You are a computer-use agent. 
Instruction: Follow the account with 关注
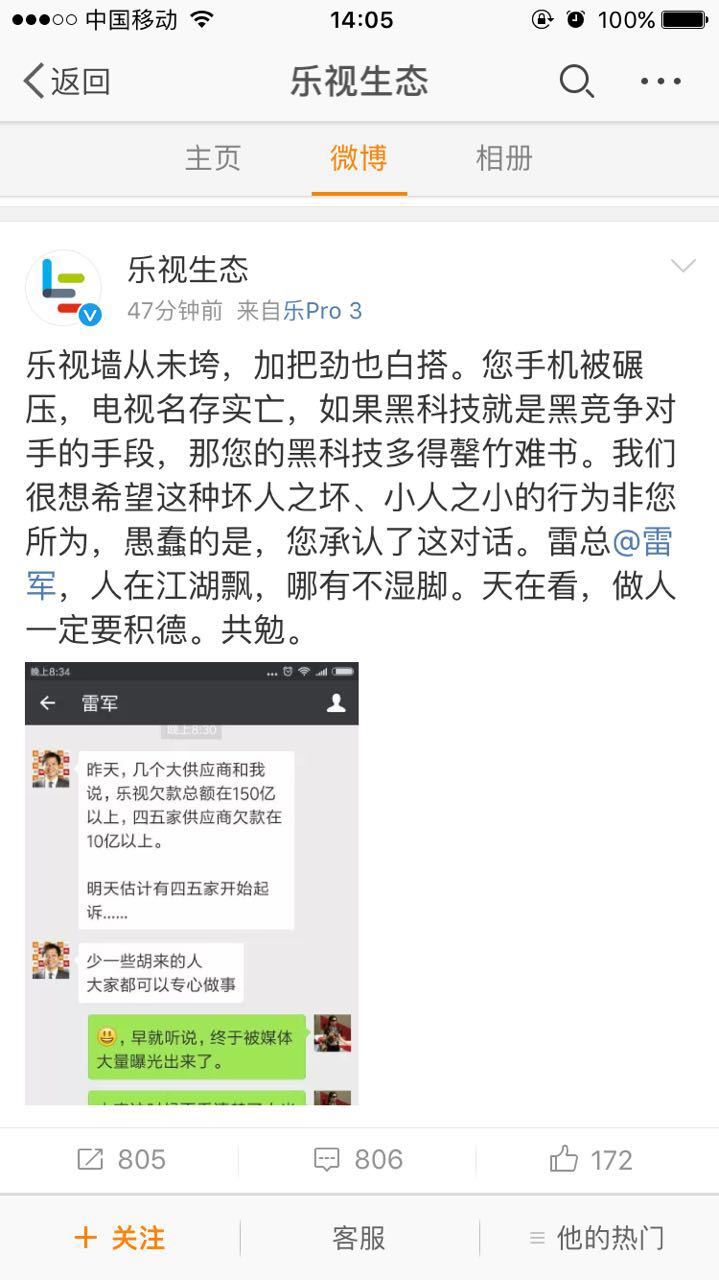tap(120, 1238)
